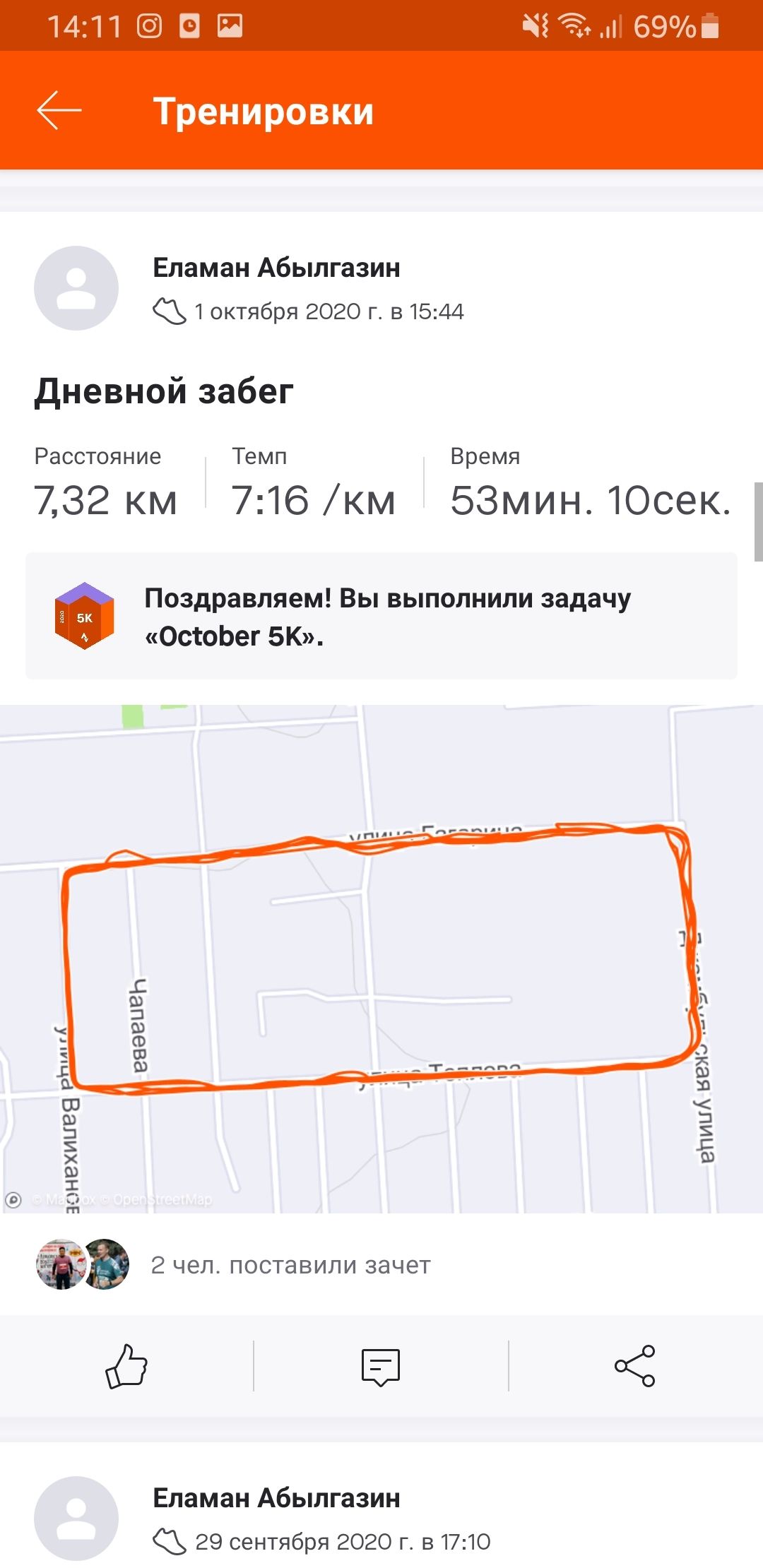The image size is (763, 1568).
Task: View the 2 people who gave kudos
Action: (290, 1265)
